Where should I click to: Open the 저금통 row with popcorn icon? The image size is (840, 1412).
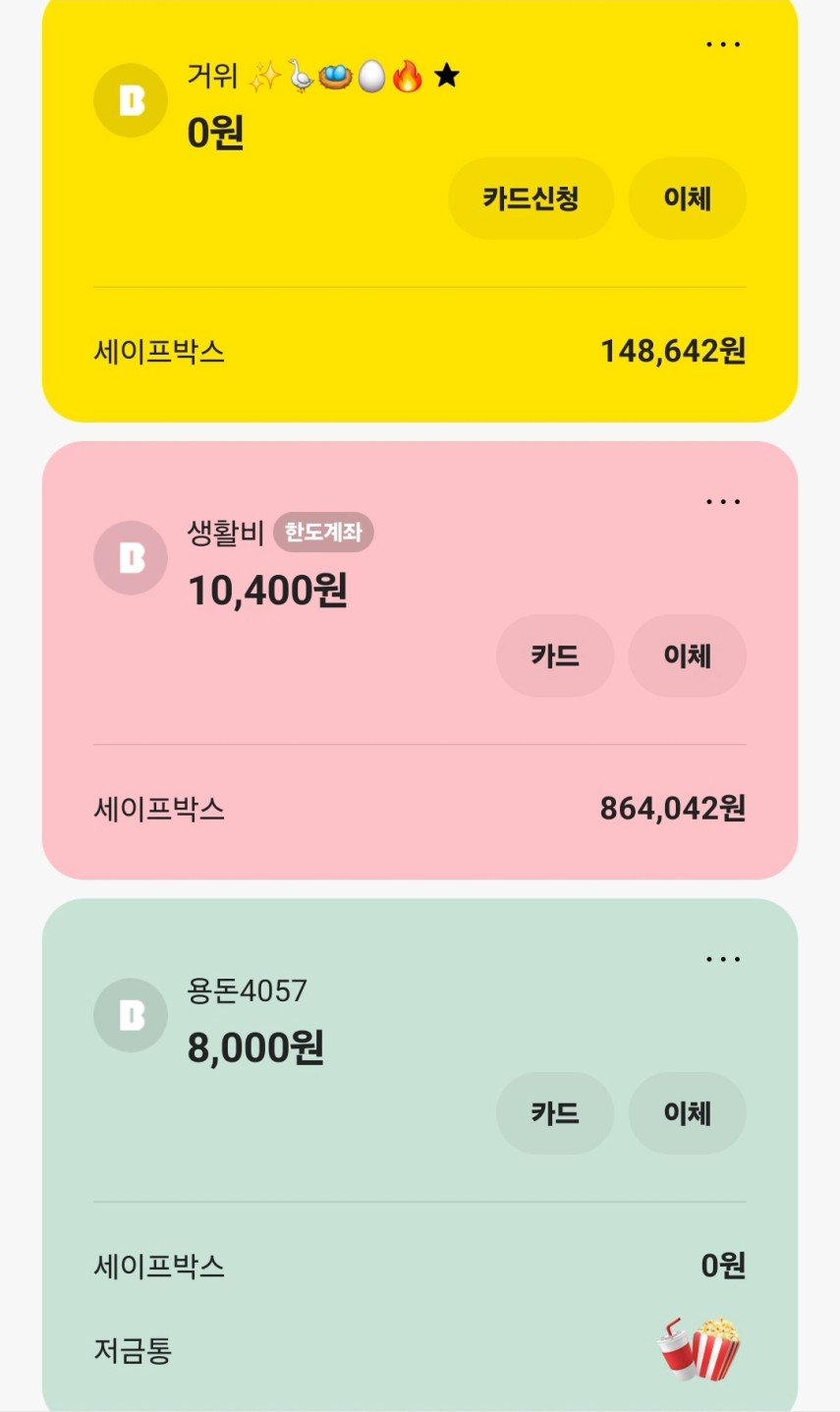coord(420,1350)
